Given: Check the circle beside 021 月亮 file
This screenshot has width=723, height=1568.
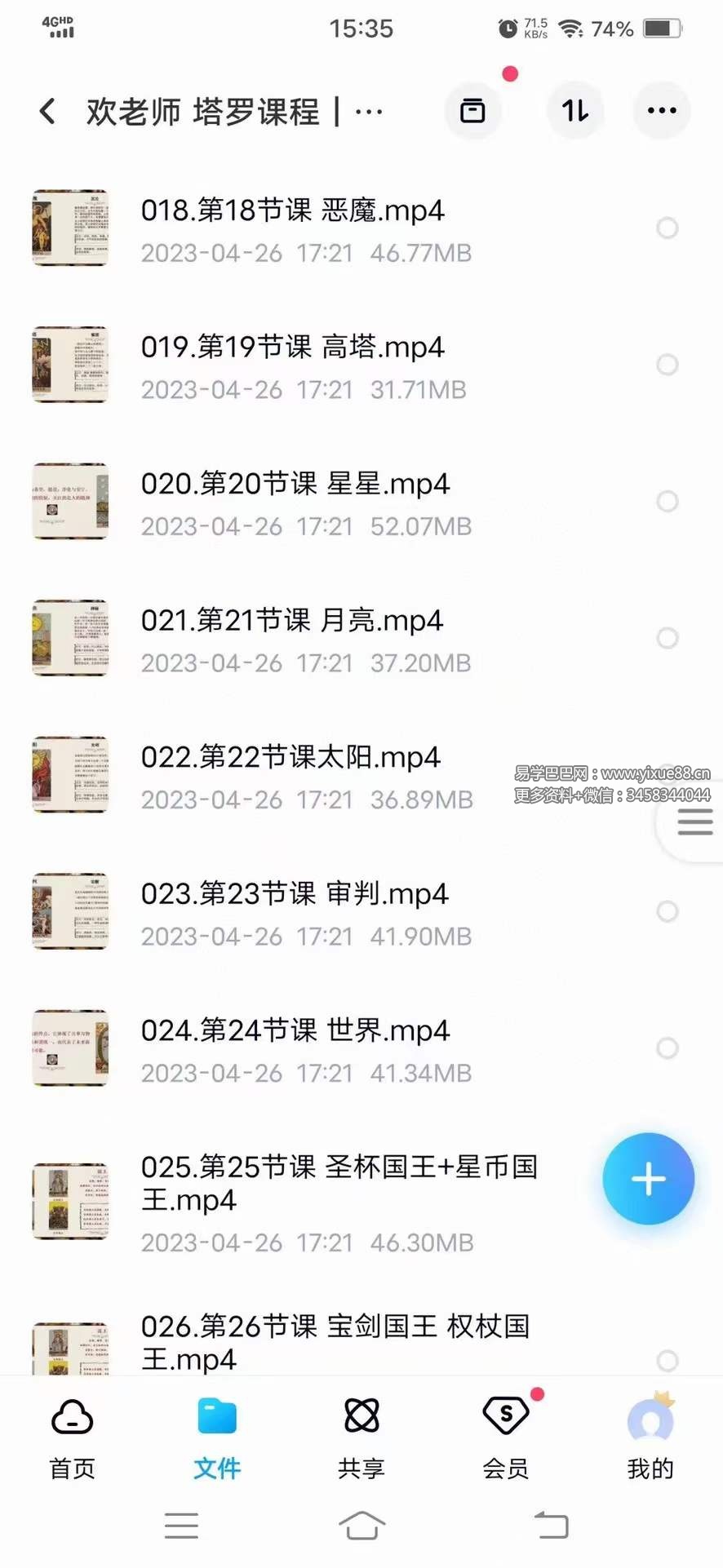Looking at the screenshot, I should (x=669, y=639).
